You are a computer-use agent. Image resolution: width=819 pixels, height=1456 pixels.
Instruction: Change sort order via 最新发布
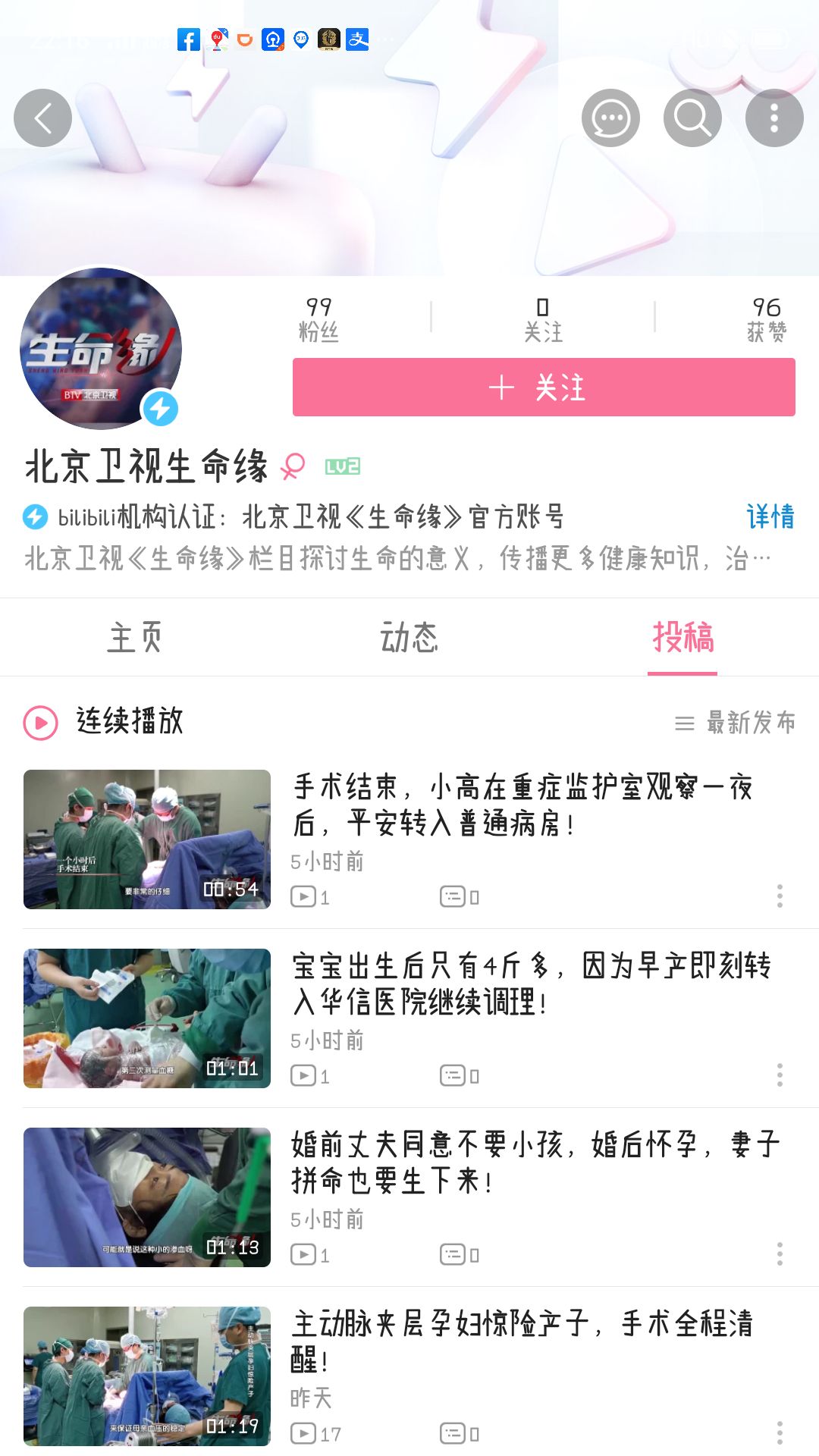(x=735, y=723)
